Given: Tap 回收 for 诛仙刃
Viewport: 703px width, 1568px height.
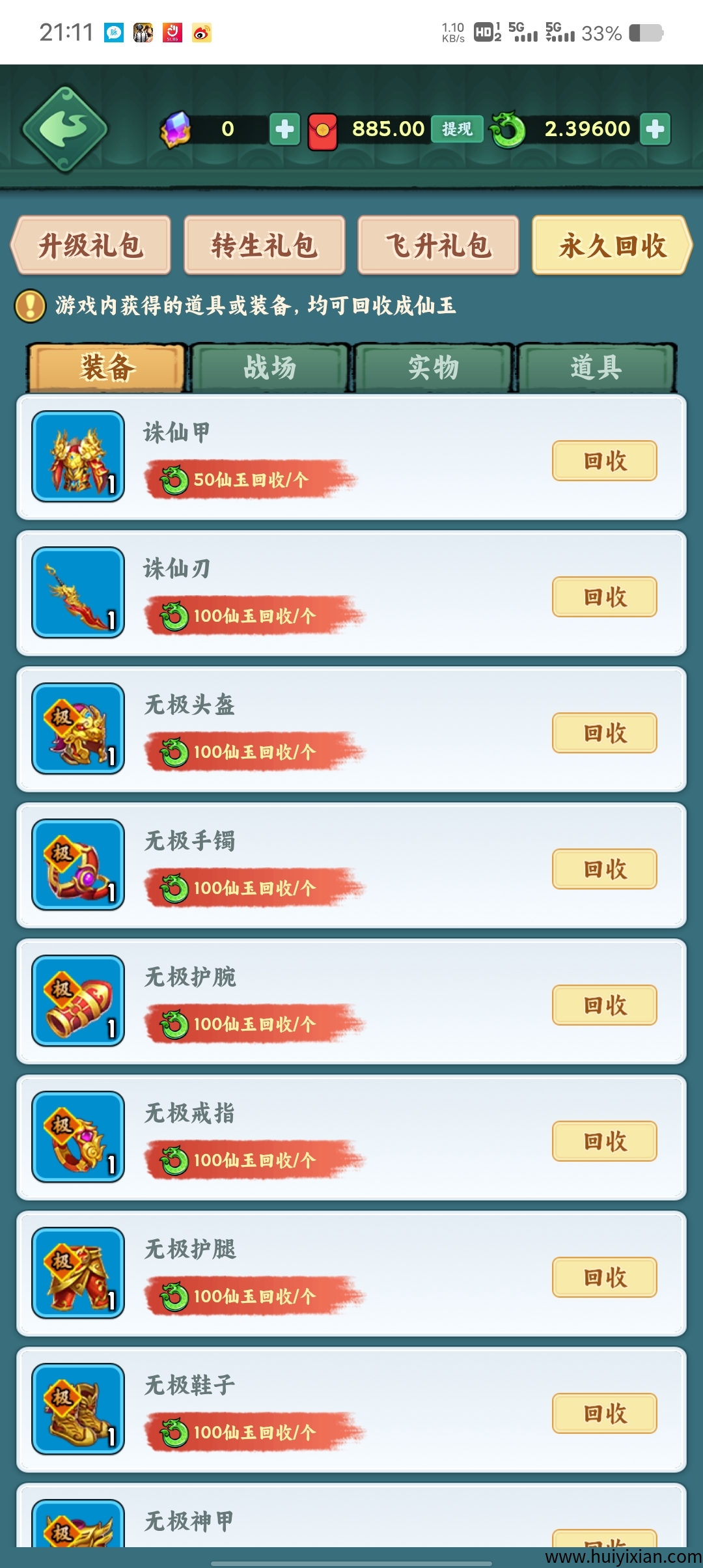Looking at the screenshot, I should [604, 597].
